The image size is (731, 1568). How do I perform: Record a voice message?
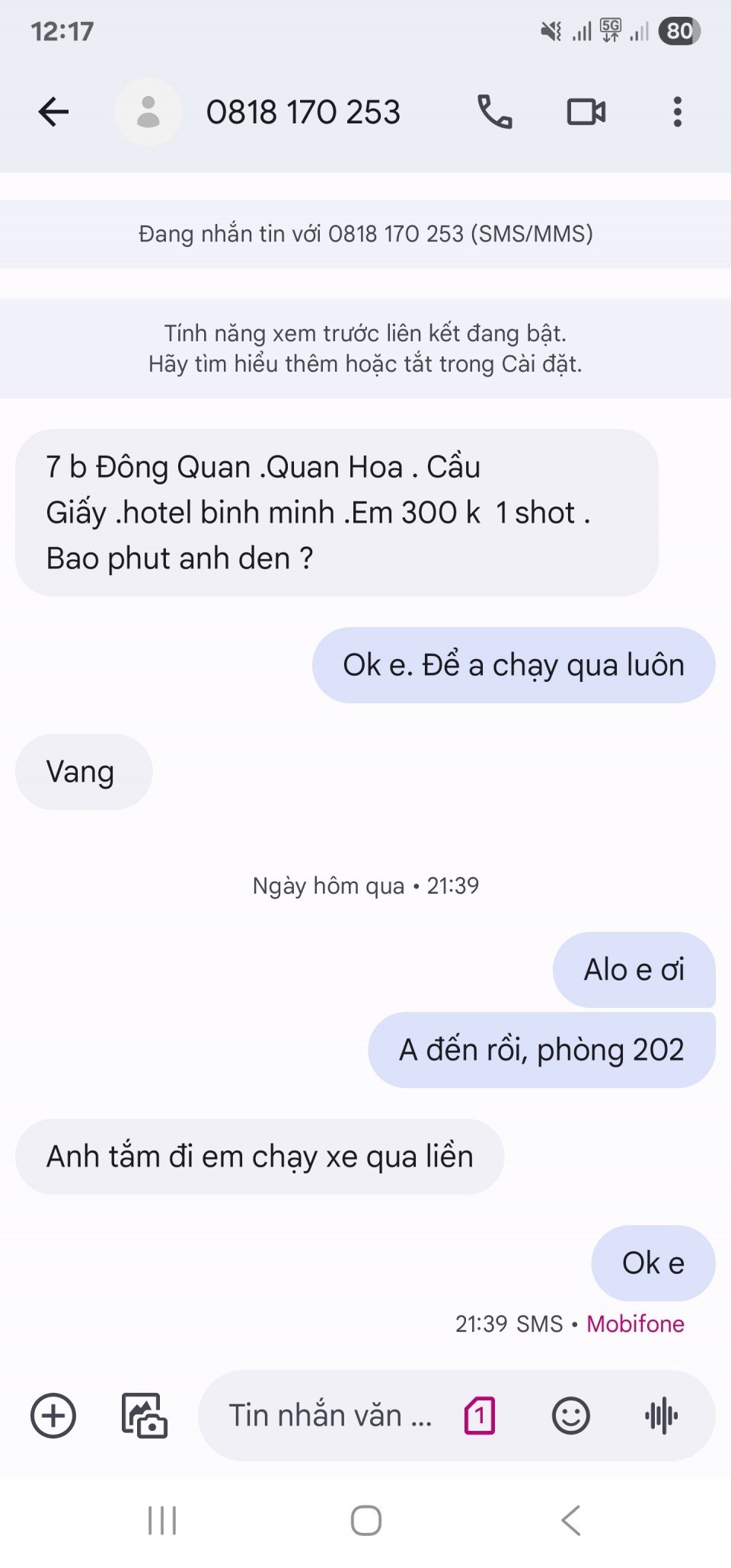(661, 1416)
